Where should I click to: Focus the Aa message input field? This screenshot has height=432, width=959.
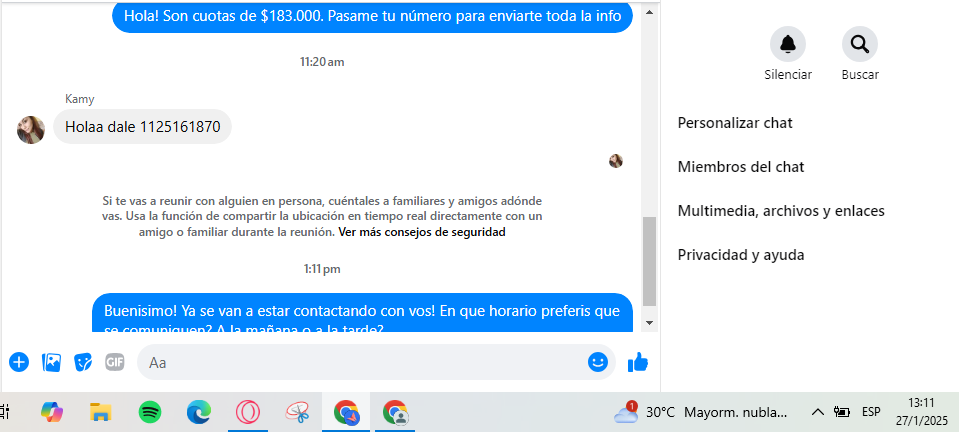[x=360, y=362]
